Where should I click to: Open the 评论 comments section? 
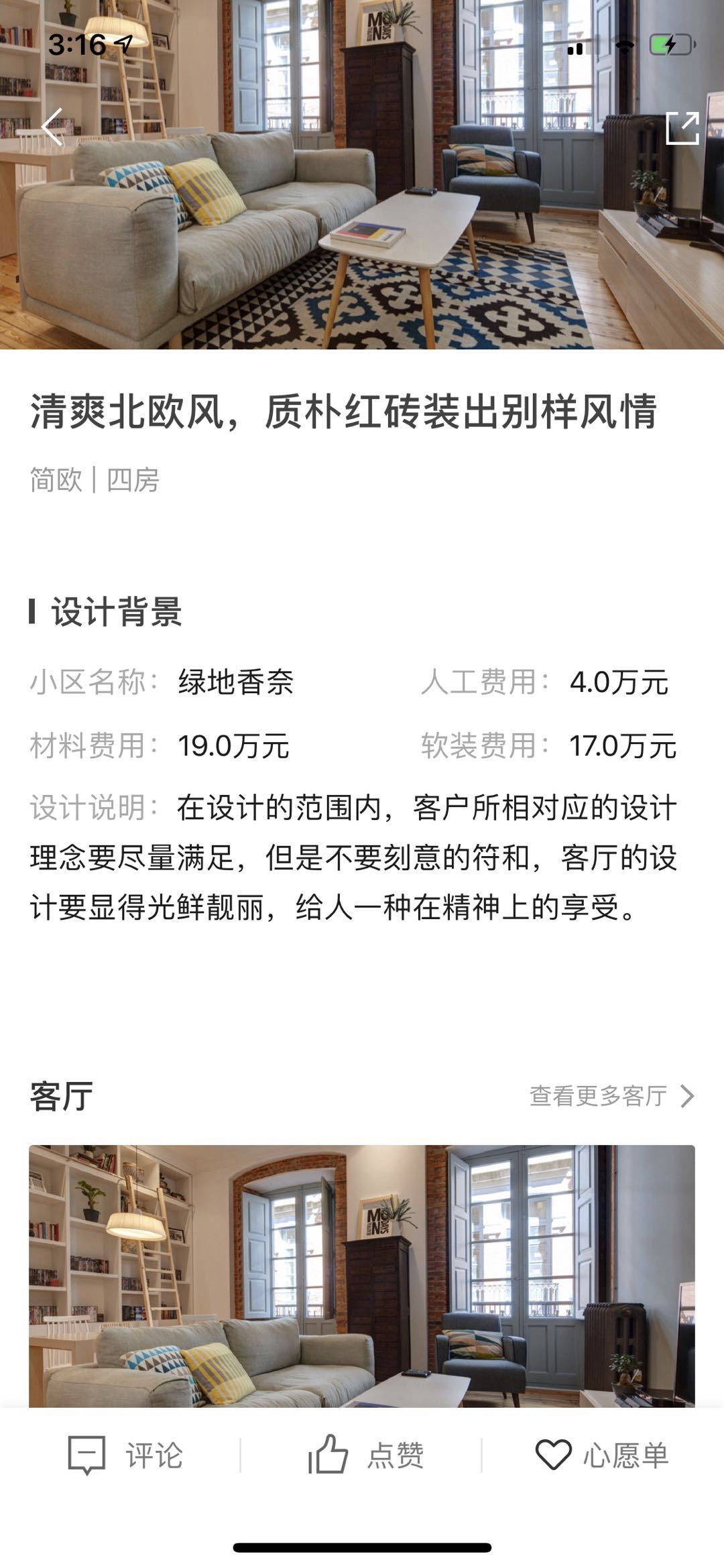125,1455
